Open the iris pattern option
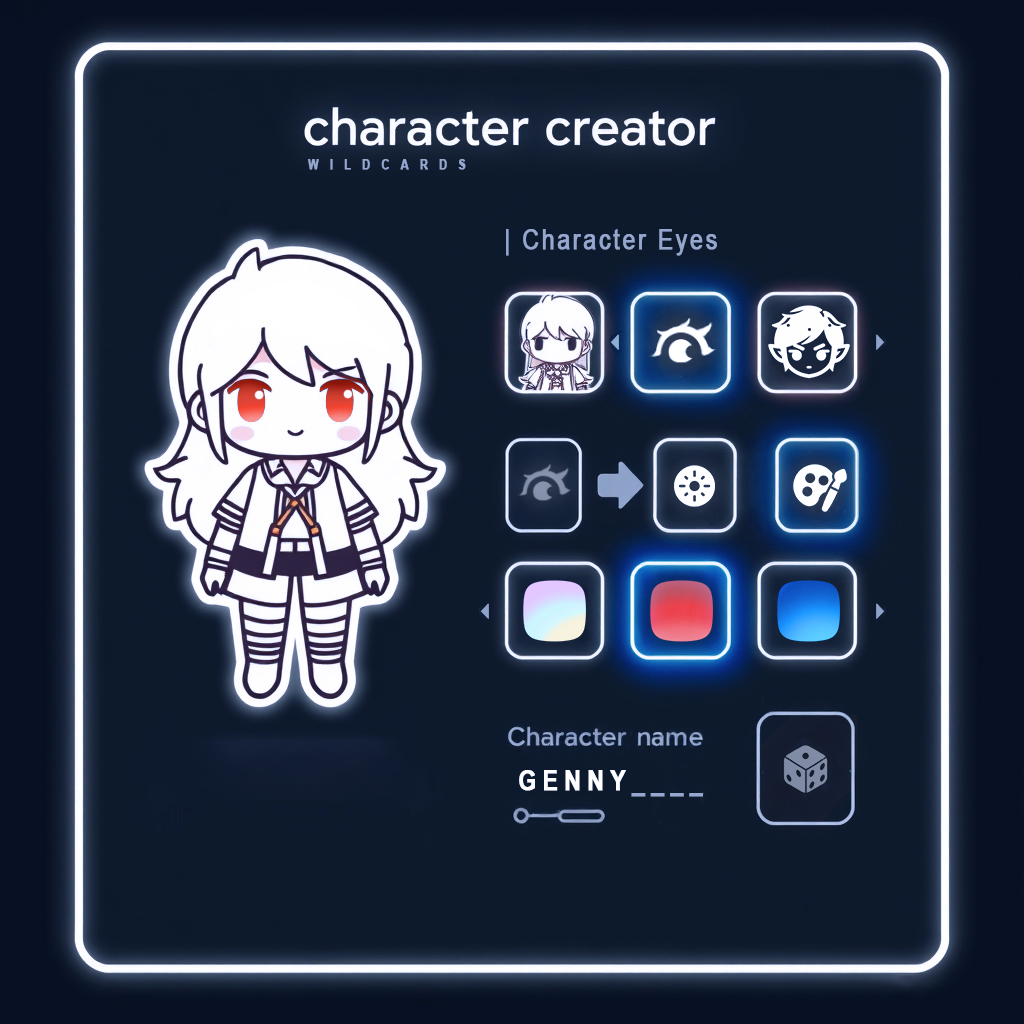Viewport: 1024px width, 1024px height. [x=694, y=486]
